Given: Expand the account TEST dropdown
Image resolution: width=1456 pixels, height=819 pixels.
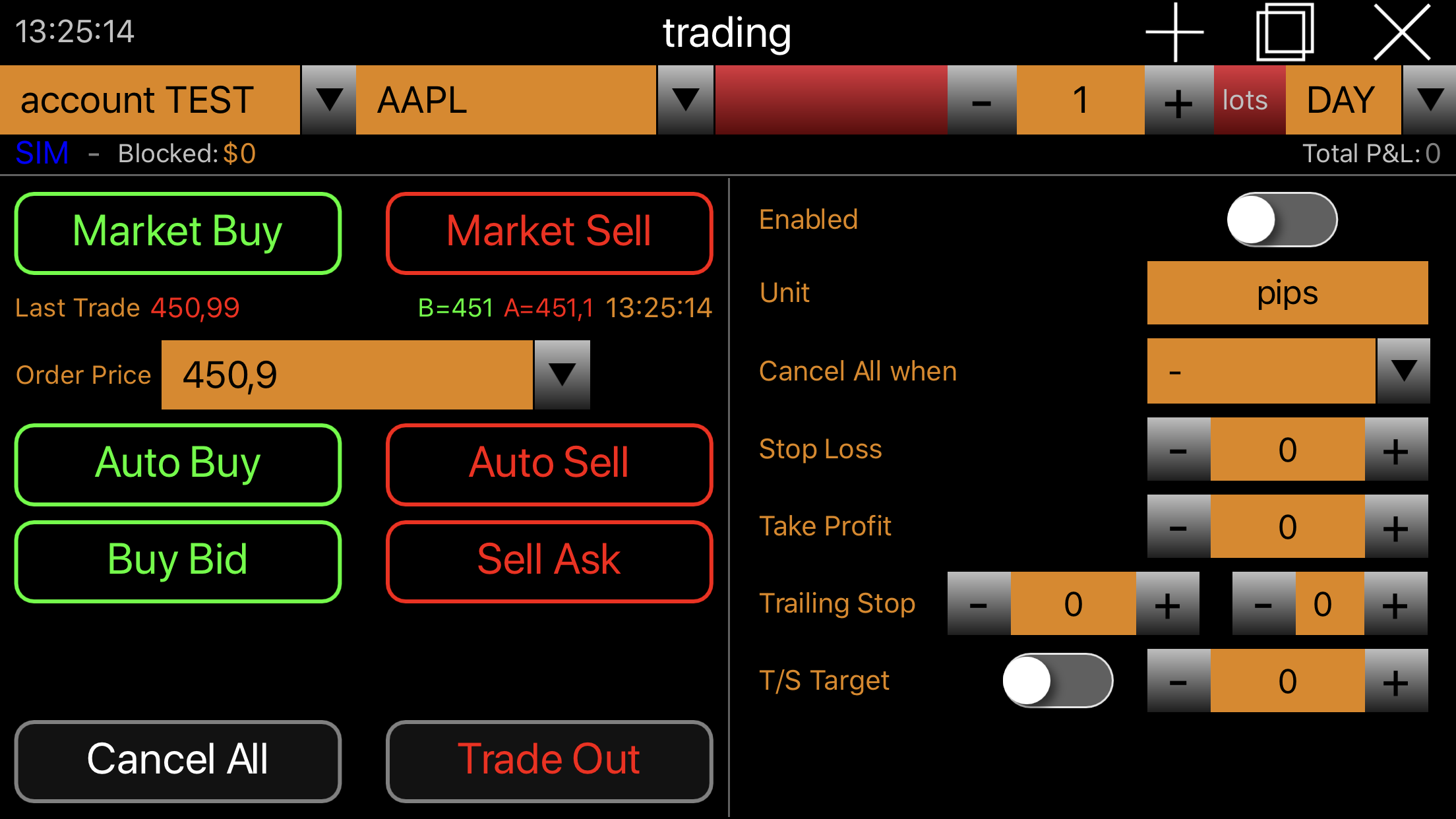Looking at the screenshot, I should click(328, 100).
